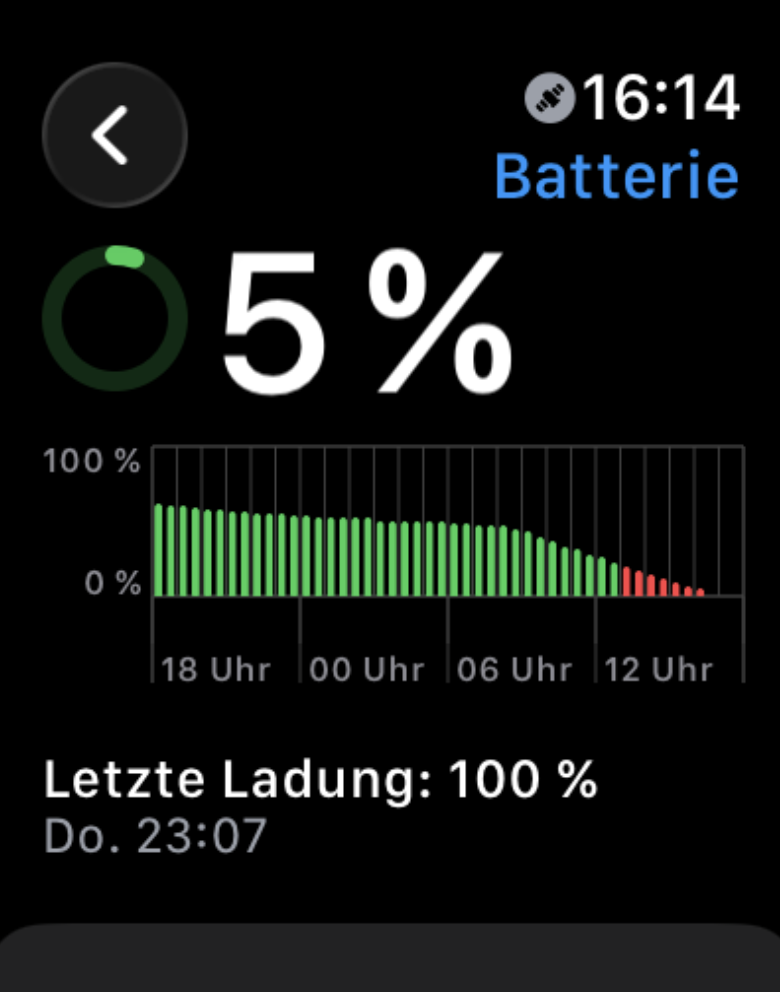
Task: Expand the card at the bottom edge
Action: (x=390, y=955)
